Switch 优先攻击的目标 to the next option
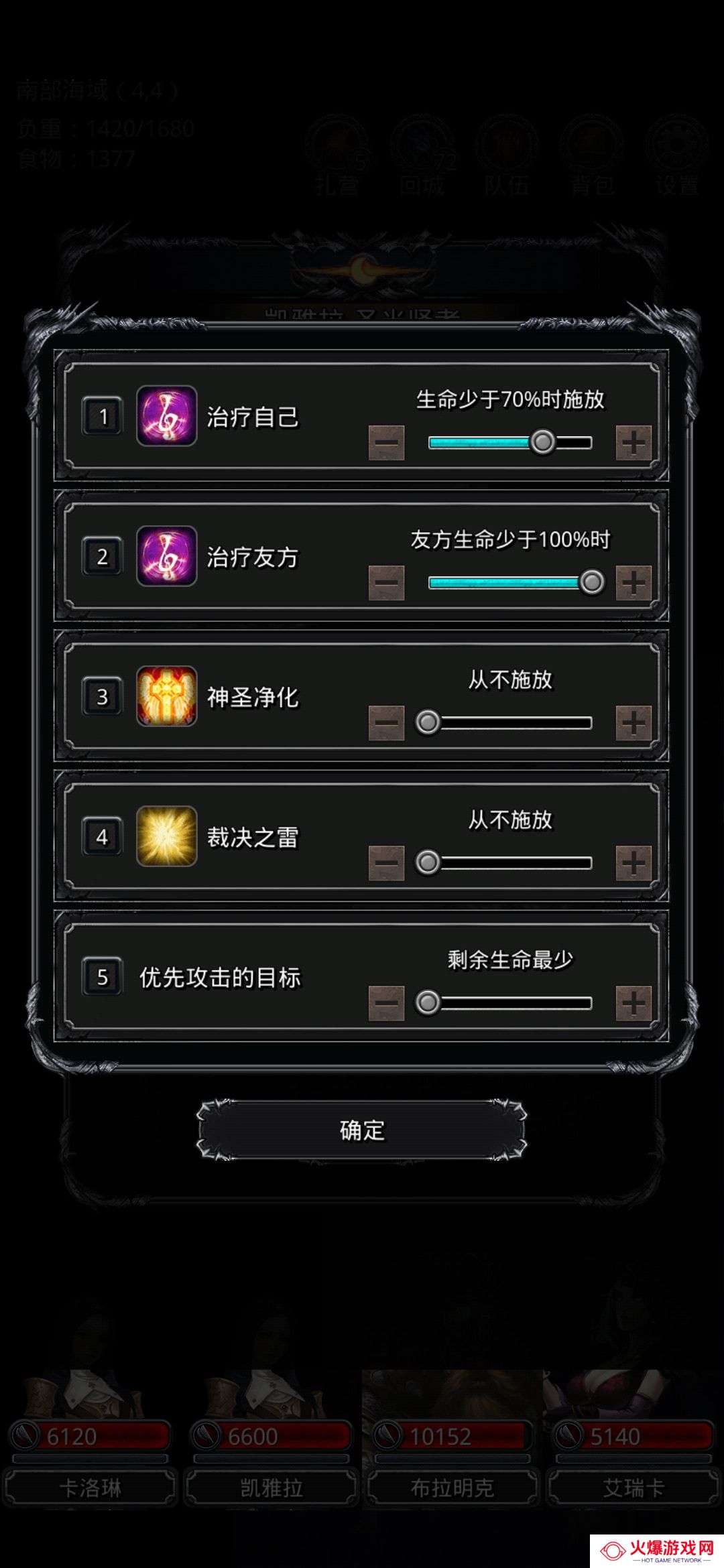 pos(633,1002)
